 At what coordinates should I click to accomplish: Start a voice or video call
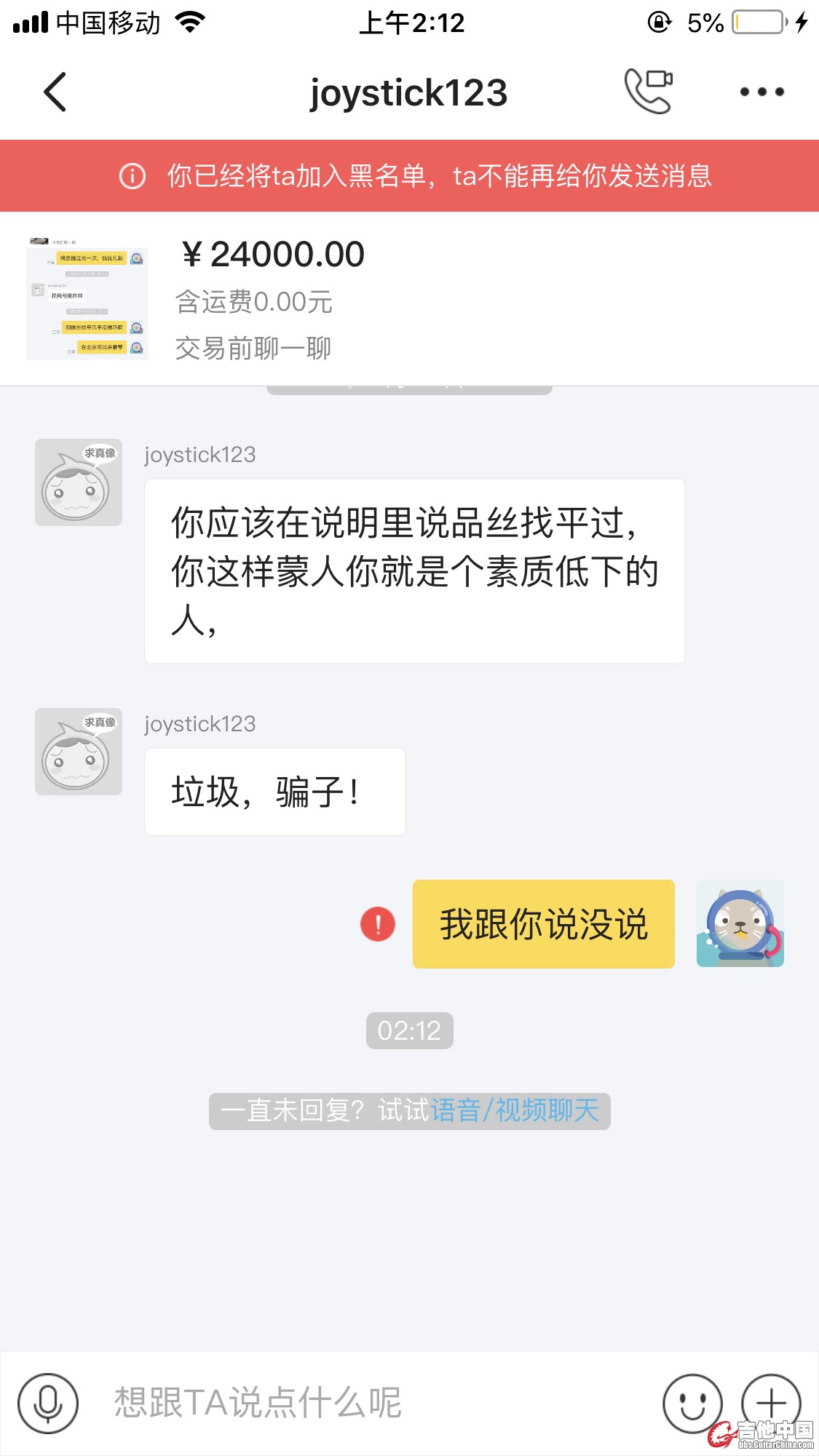pos(648,92)
